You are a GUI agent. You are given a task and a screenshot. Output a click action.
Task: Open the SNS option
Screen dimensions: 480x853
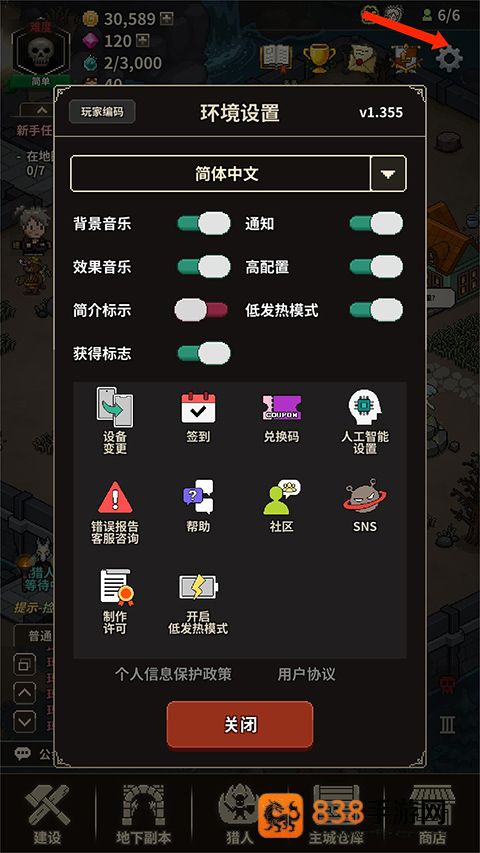pos(365,506)
